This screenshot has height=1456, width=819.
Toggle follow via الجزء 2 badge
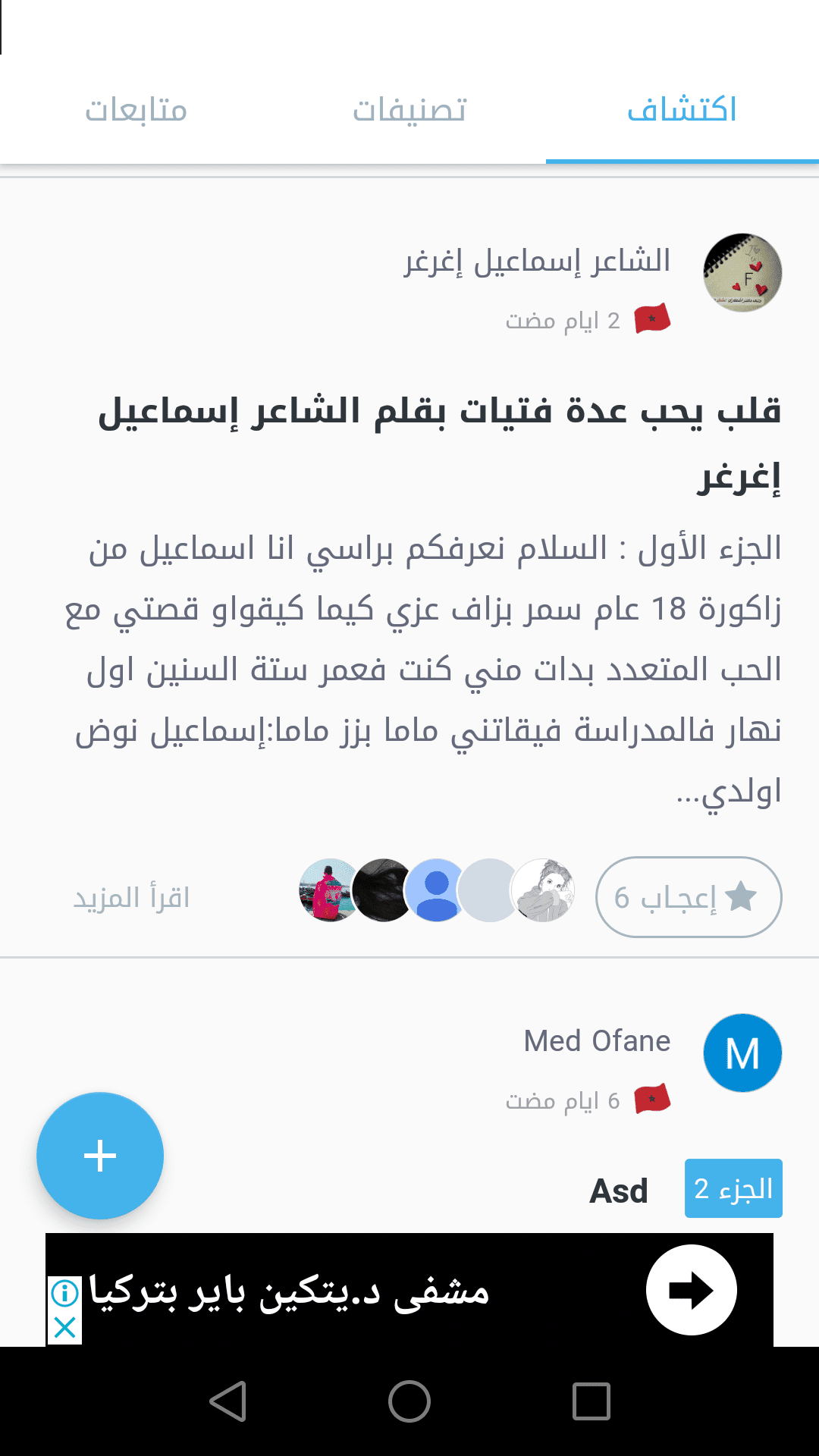click(733, 1188)
